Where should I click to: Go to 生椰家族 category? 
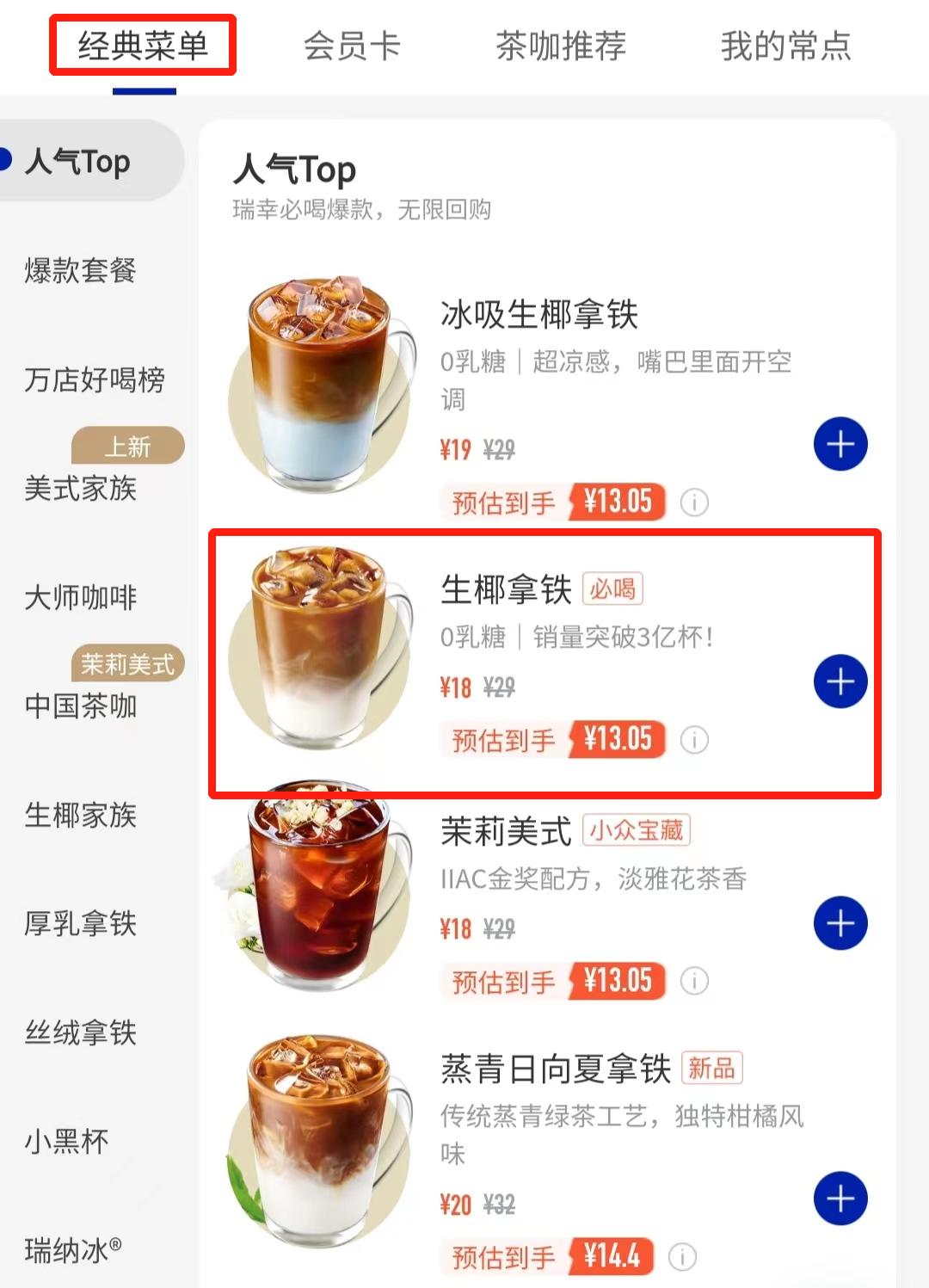(x=80, y=815)
